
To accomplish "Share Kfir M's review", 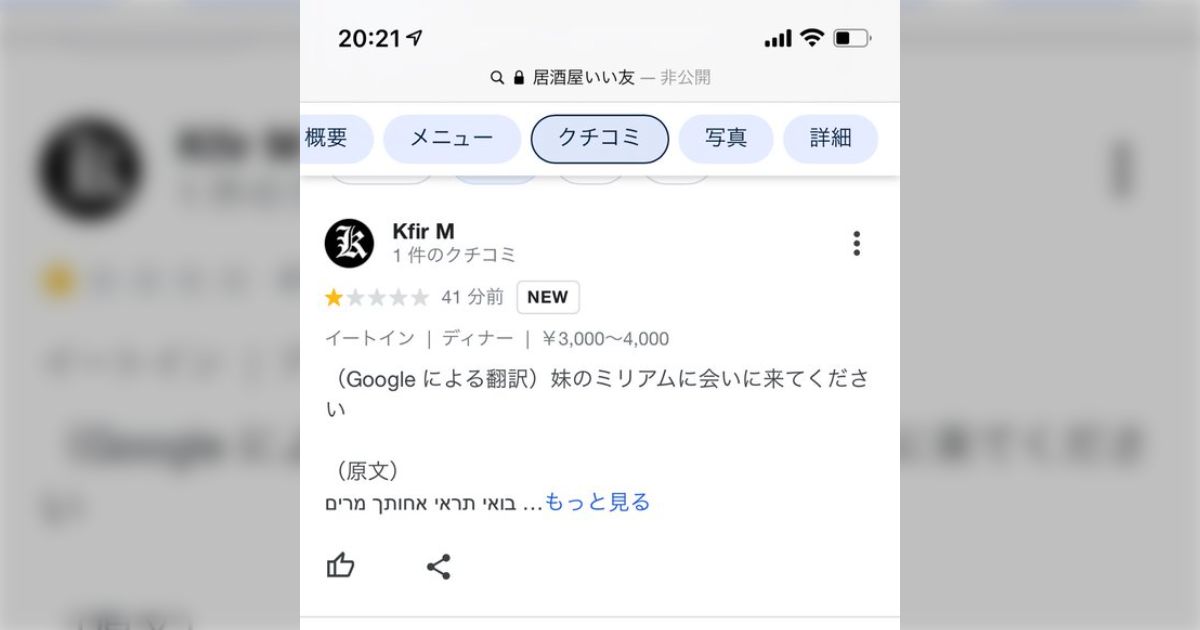I will pyautogui.click(x=438, y=567).
